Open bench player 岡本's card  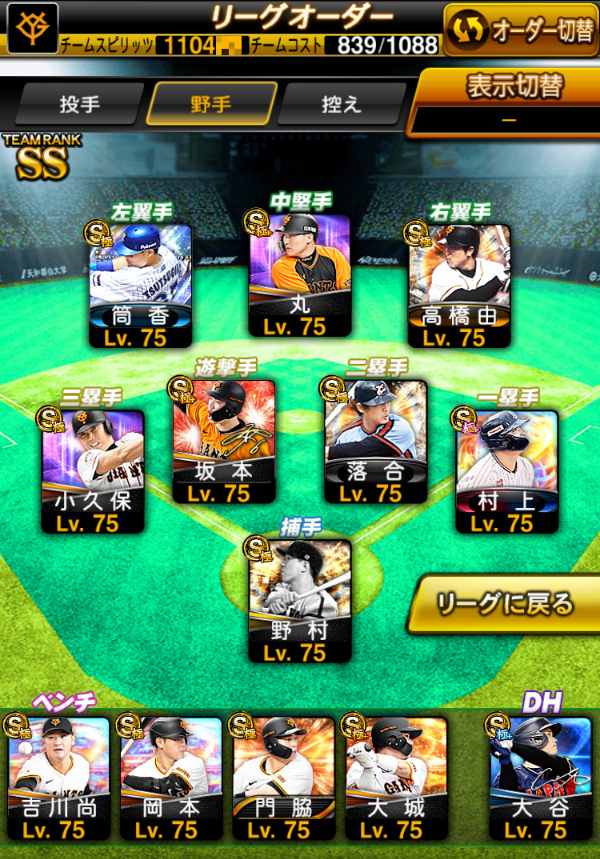coord(171,775)
